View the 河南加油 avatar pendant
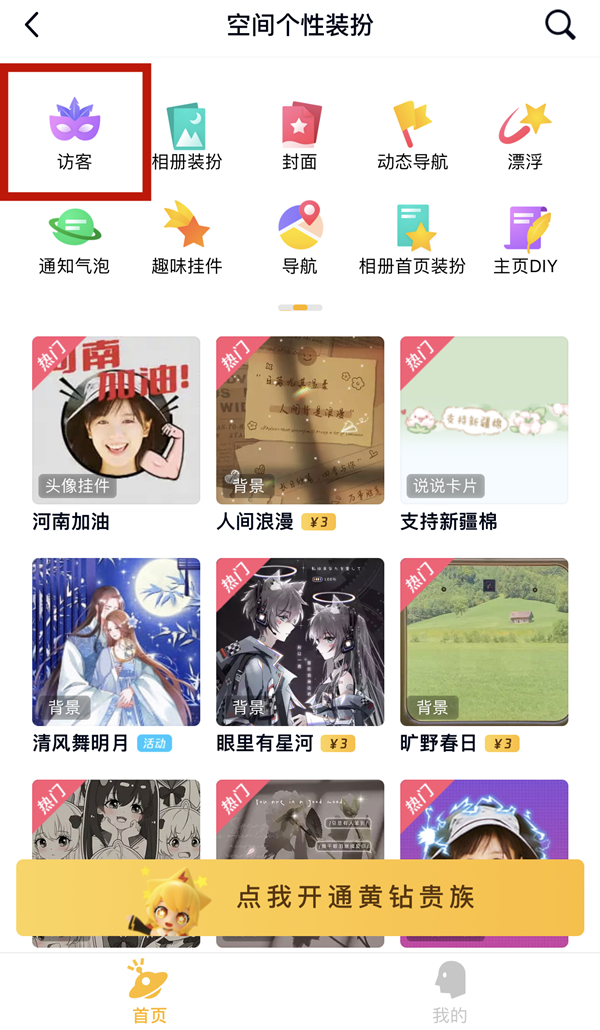Screen dimensions: 600x1030 [x=116, y=420]
